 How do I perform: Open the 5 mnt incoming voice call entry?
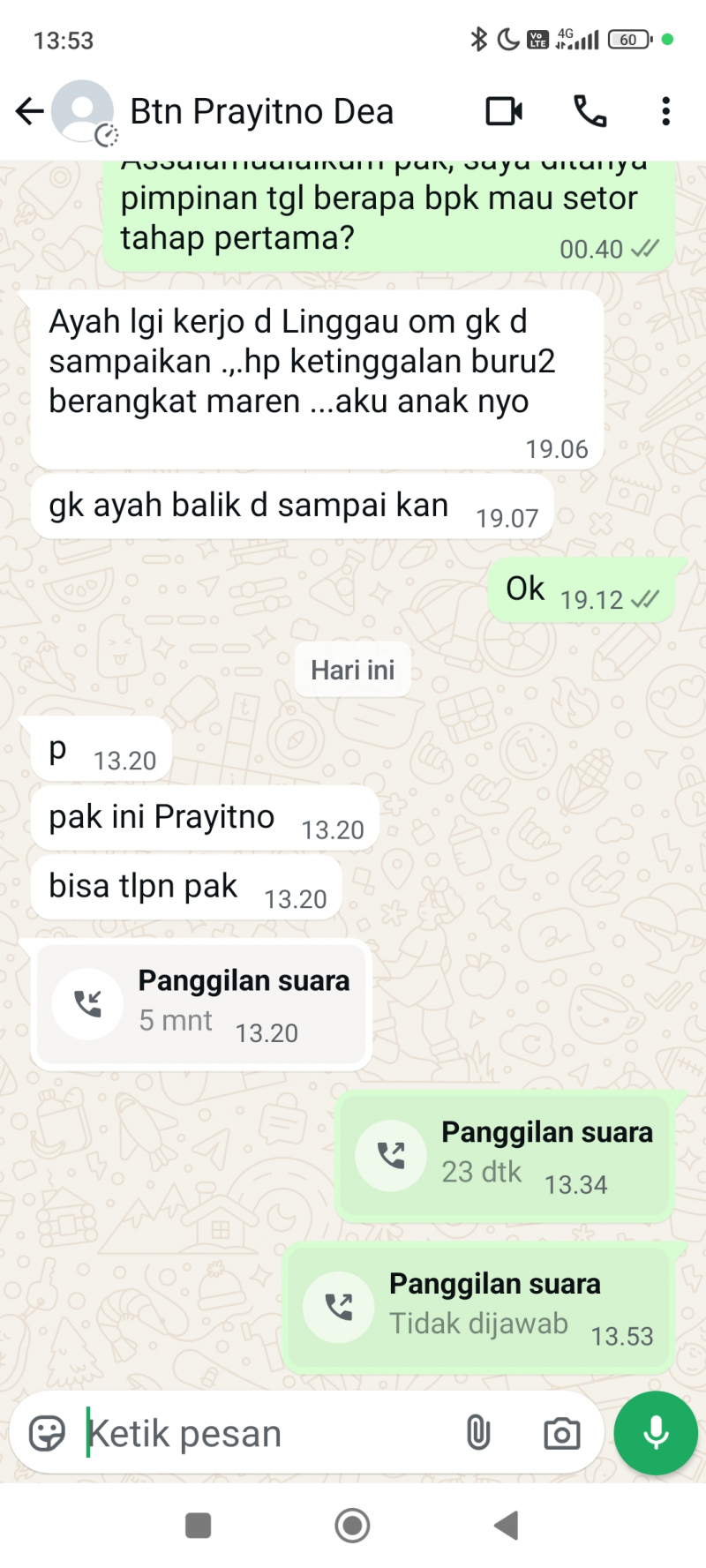click(x=201, y=1004)
